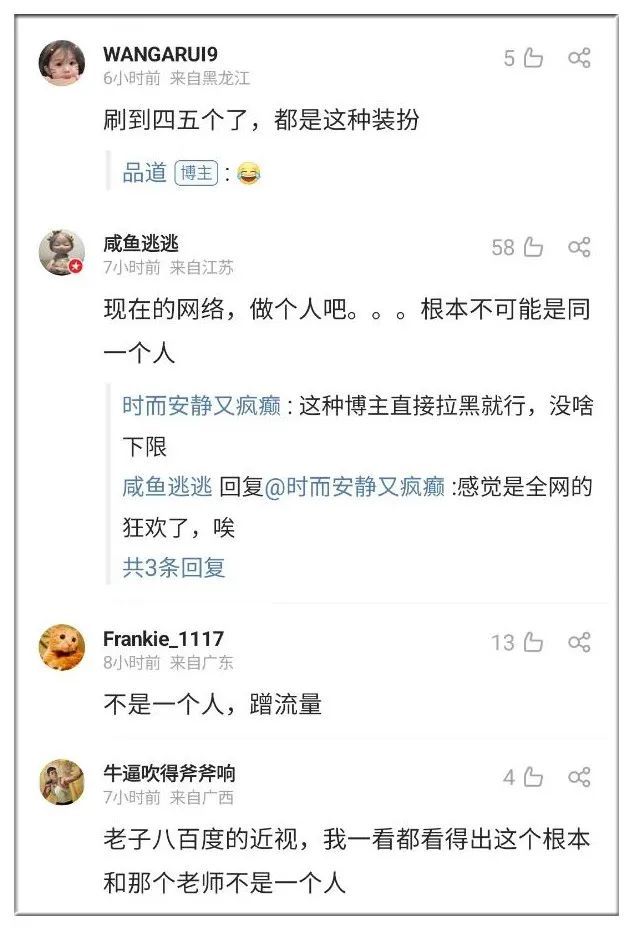Like 牛逼吹得斧斧响's comment
This screenshot has width=633, height=930.
coord(533,777)
